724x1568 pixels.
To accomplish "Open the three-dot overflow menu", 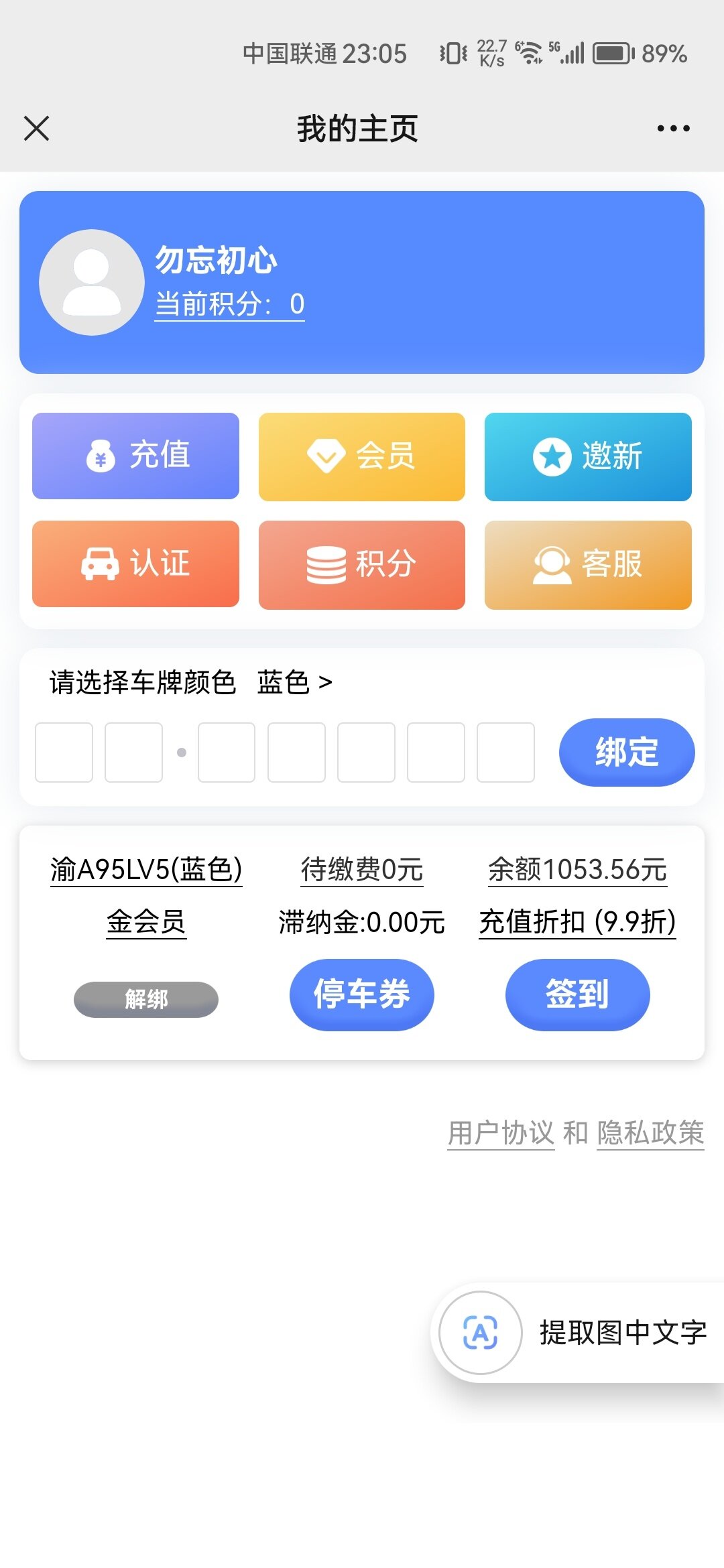I will point(673,128).
